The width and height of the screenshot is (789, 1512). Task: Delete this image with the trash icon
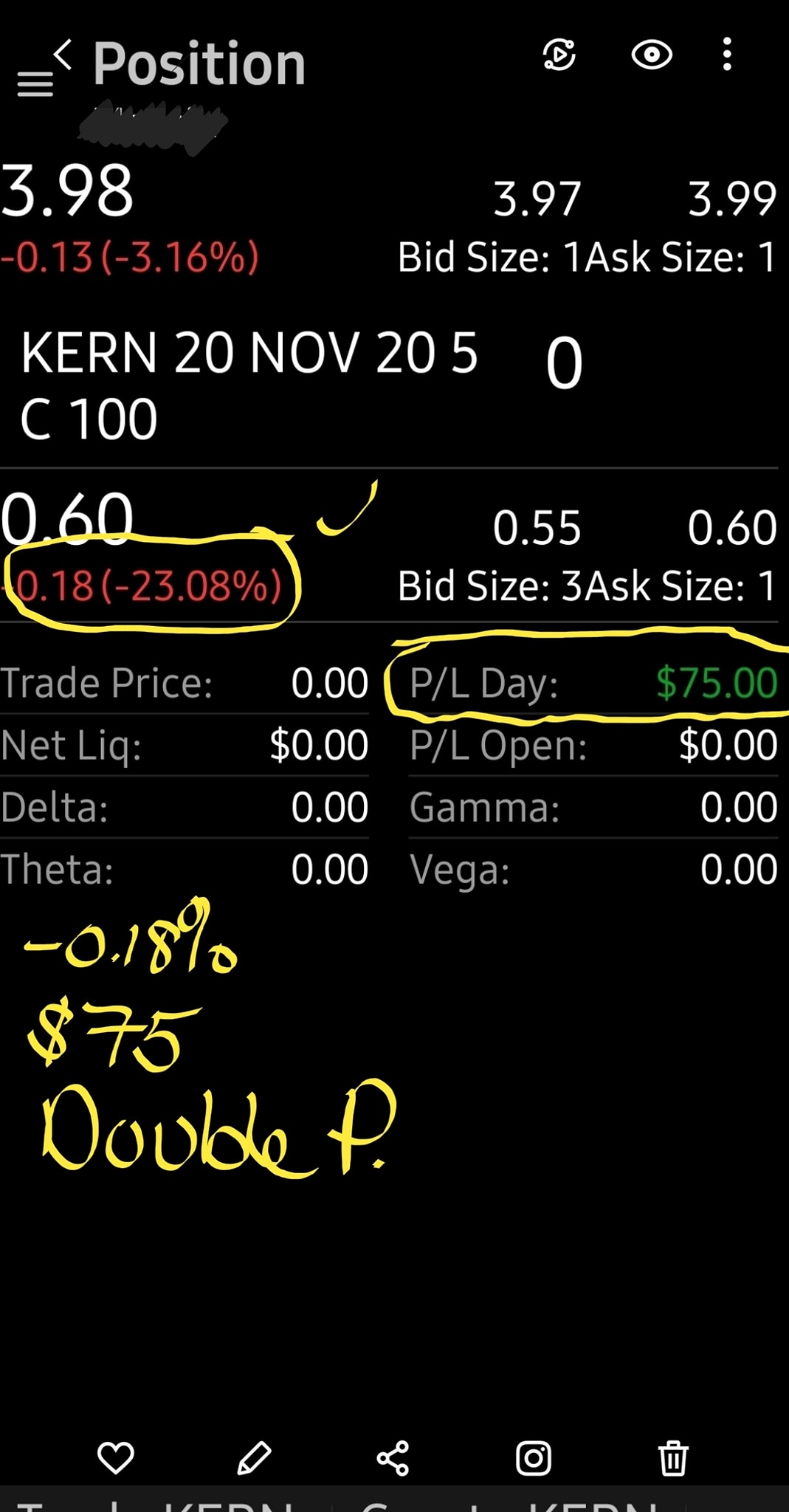[672, 1458]
